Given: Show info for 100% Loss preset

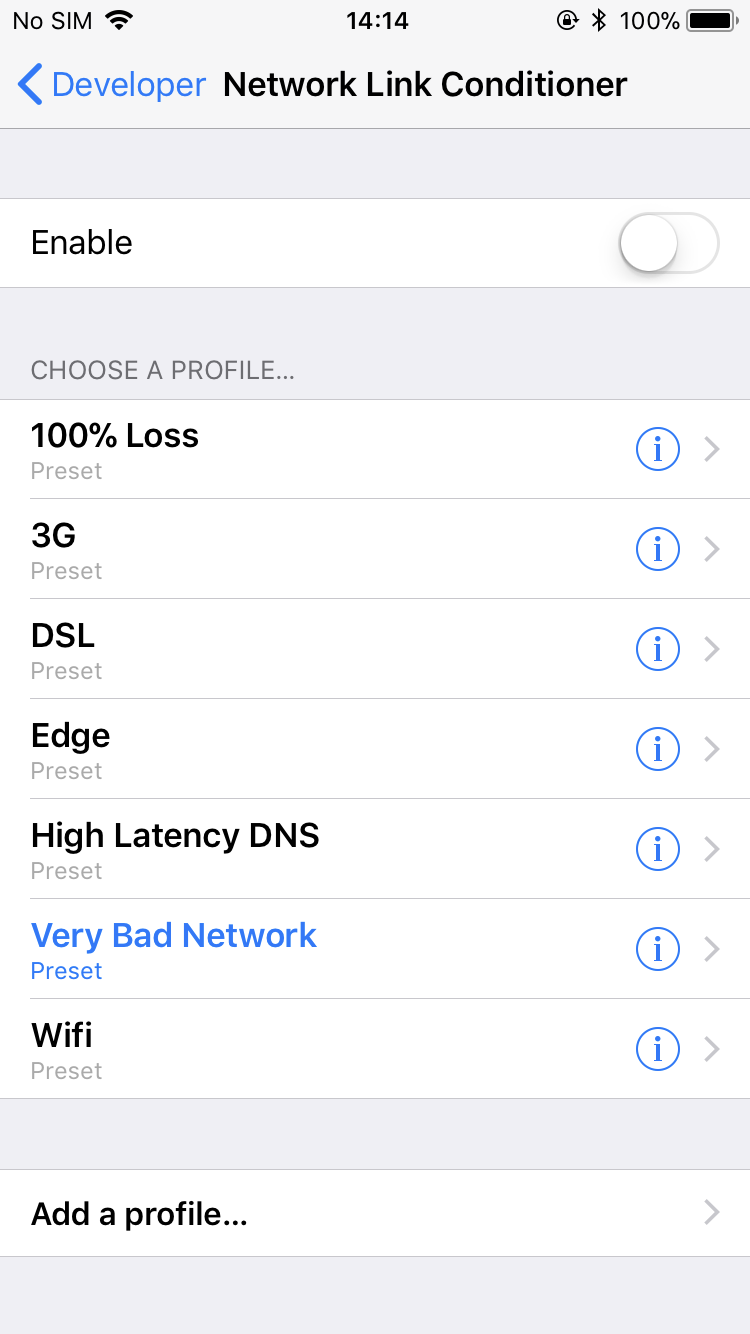Looking at the screenshot, I should pos(658,449).
